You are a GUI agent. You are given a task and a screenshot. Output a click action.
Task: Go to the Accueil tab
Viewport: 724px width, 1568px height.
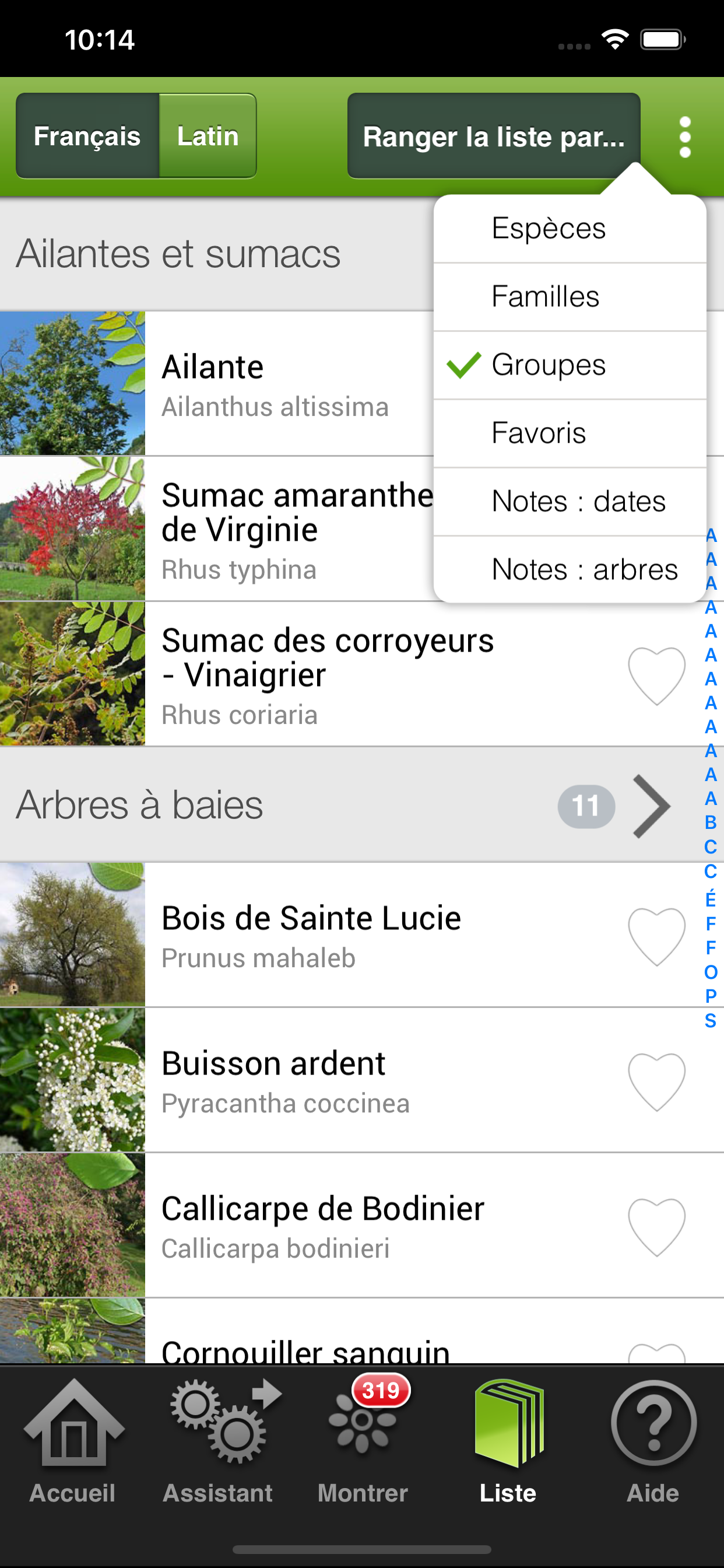click(72, 1441)
